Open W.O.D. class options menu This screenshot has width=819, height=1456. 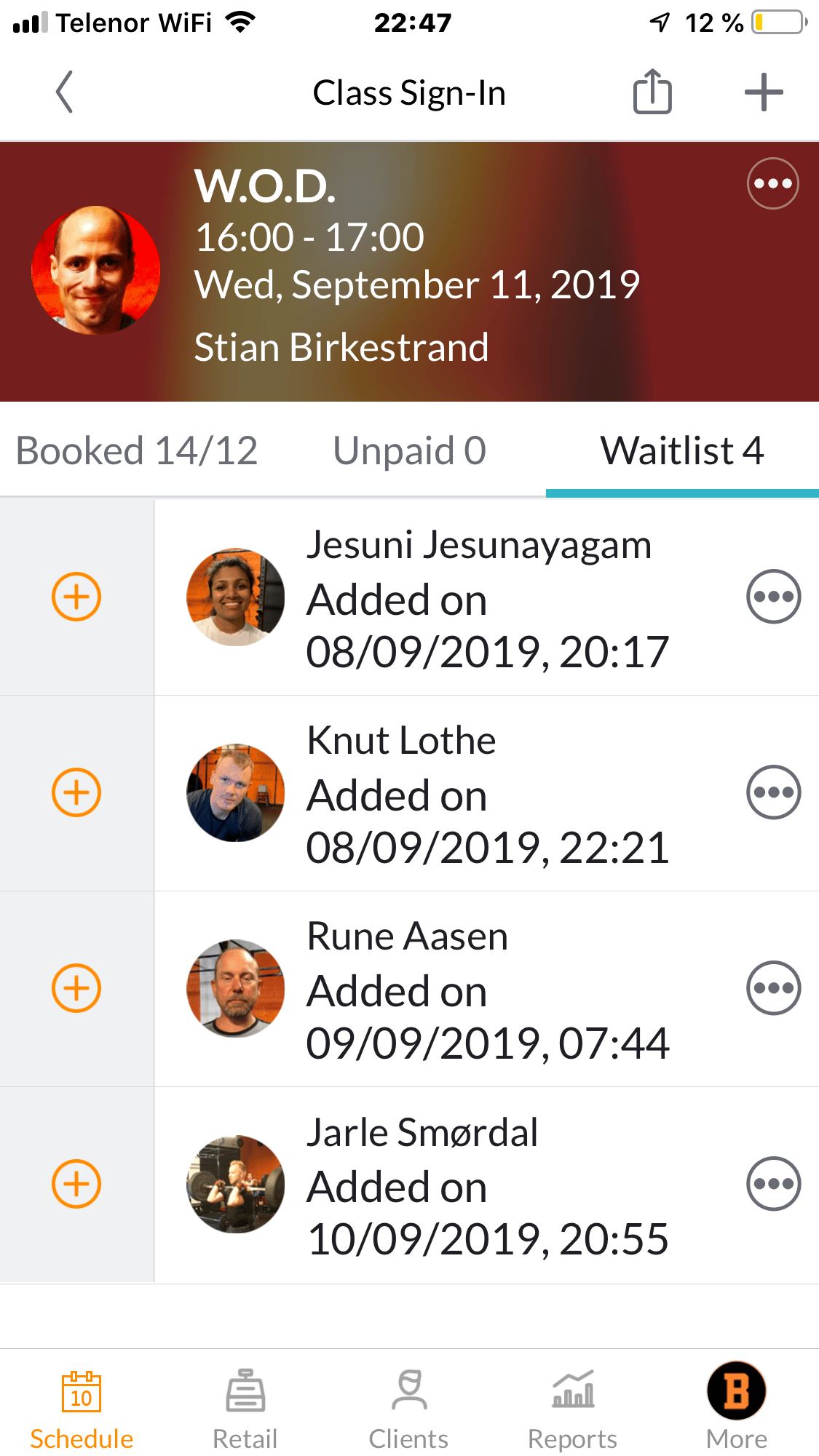coord(772,183)
